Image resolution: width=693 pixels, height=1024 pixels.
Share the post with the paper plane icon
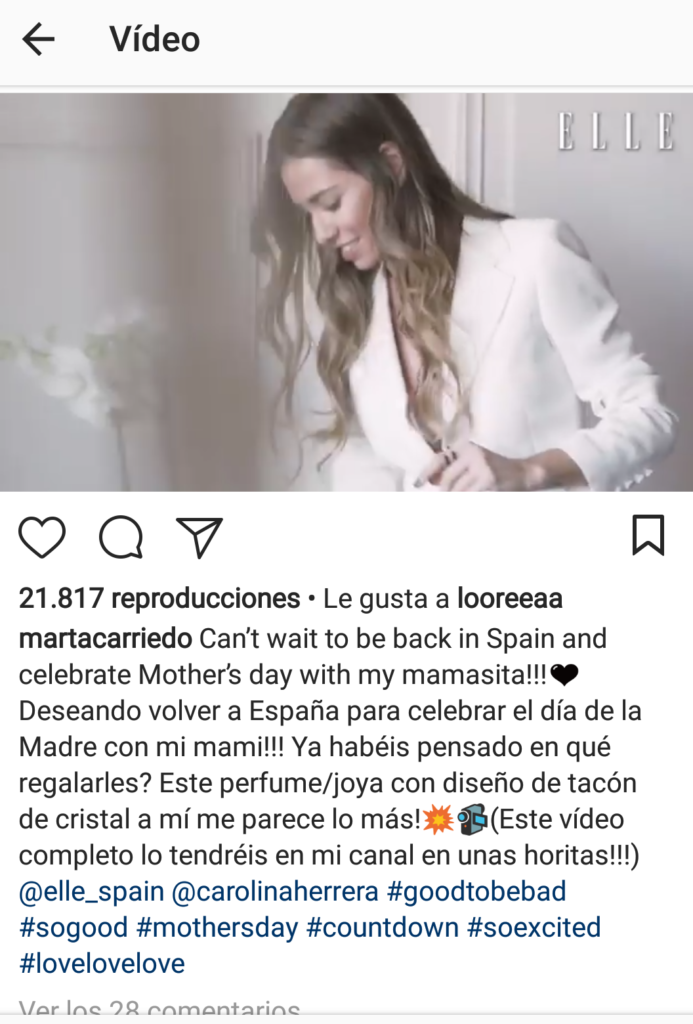pos(198,537)
